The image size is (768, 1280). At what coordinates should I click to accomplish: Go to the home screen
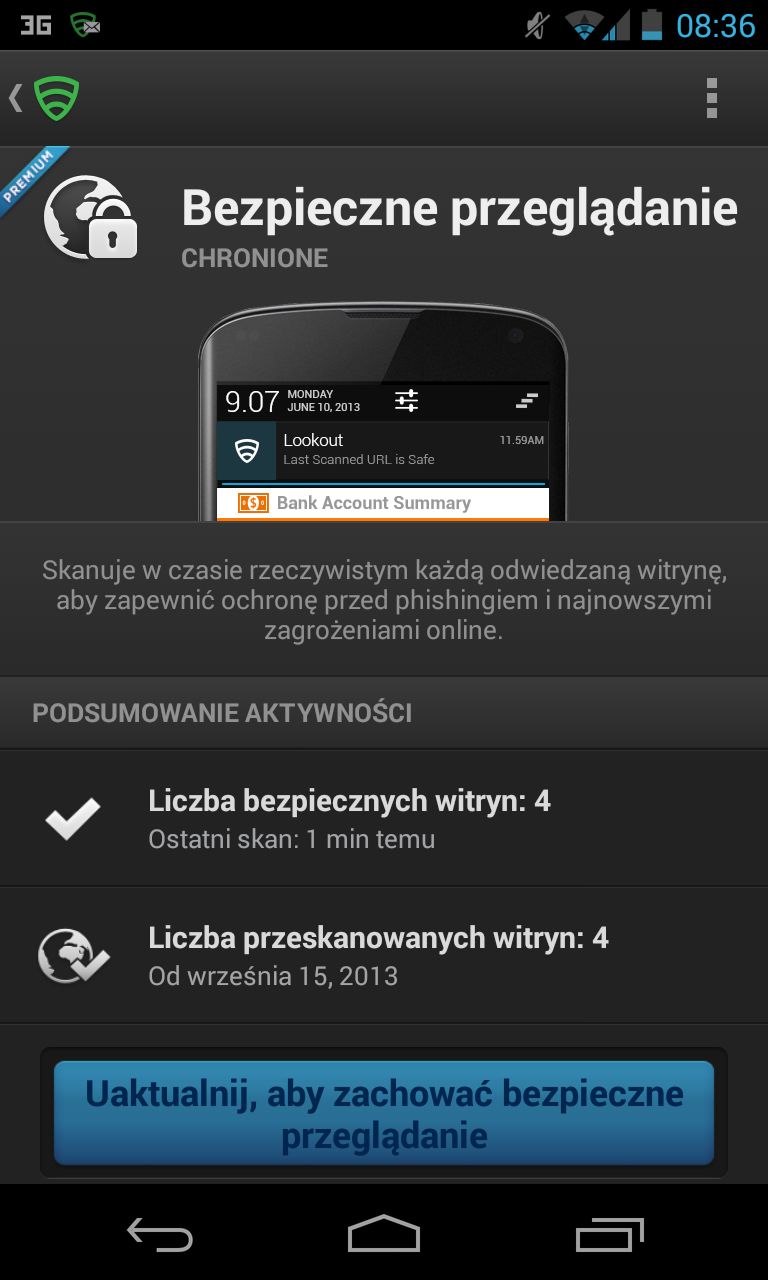[x=384, y=1235]
